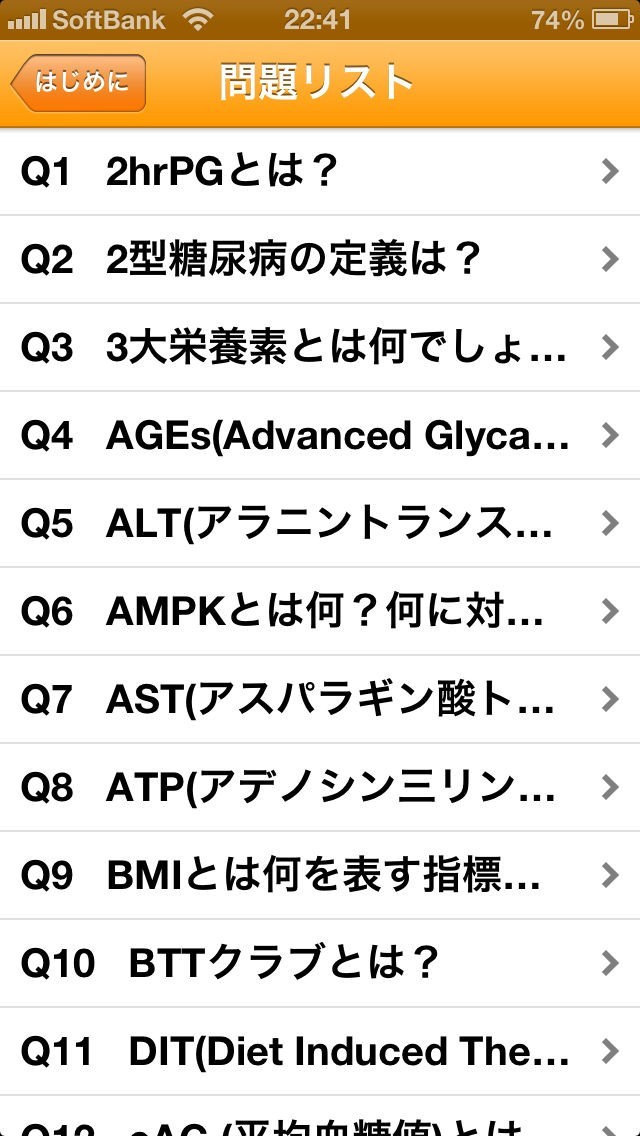The image size is (640, 1136).
Task: Select Q8 ATP question
Action: pyautogui.click(x=320, y=788)
